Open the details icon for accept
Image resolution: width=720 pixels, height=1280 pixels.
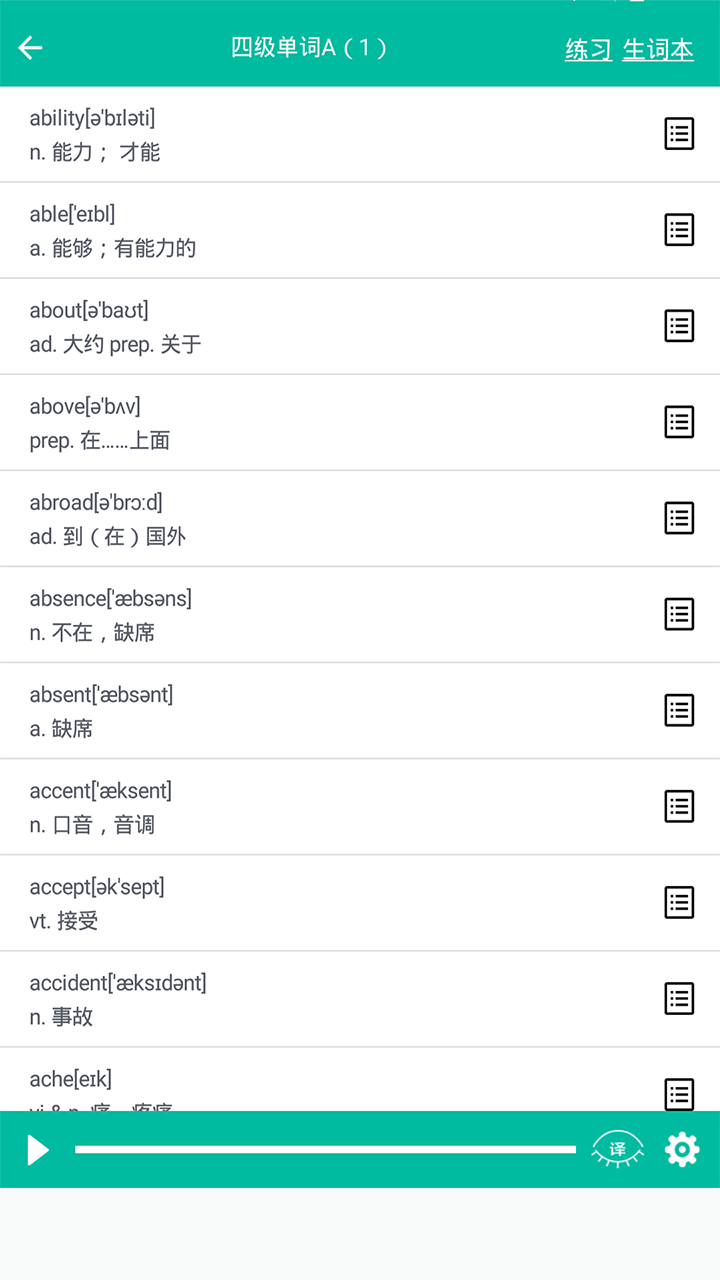click(678, 902)
